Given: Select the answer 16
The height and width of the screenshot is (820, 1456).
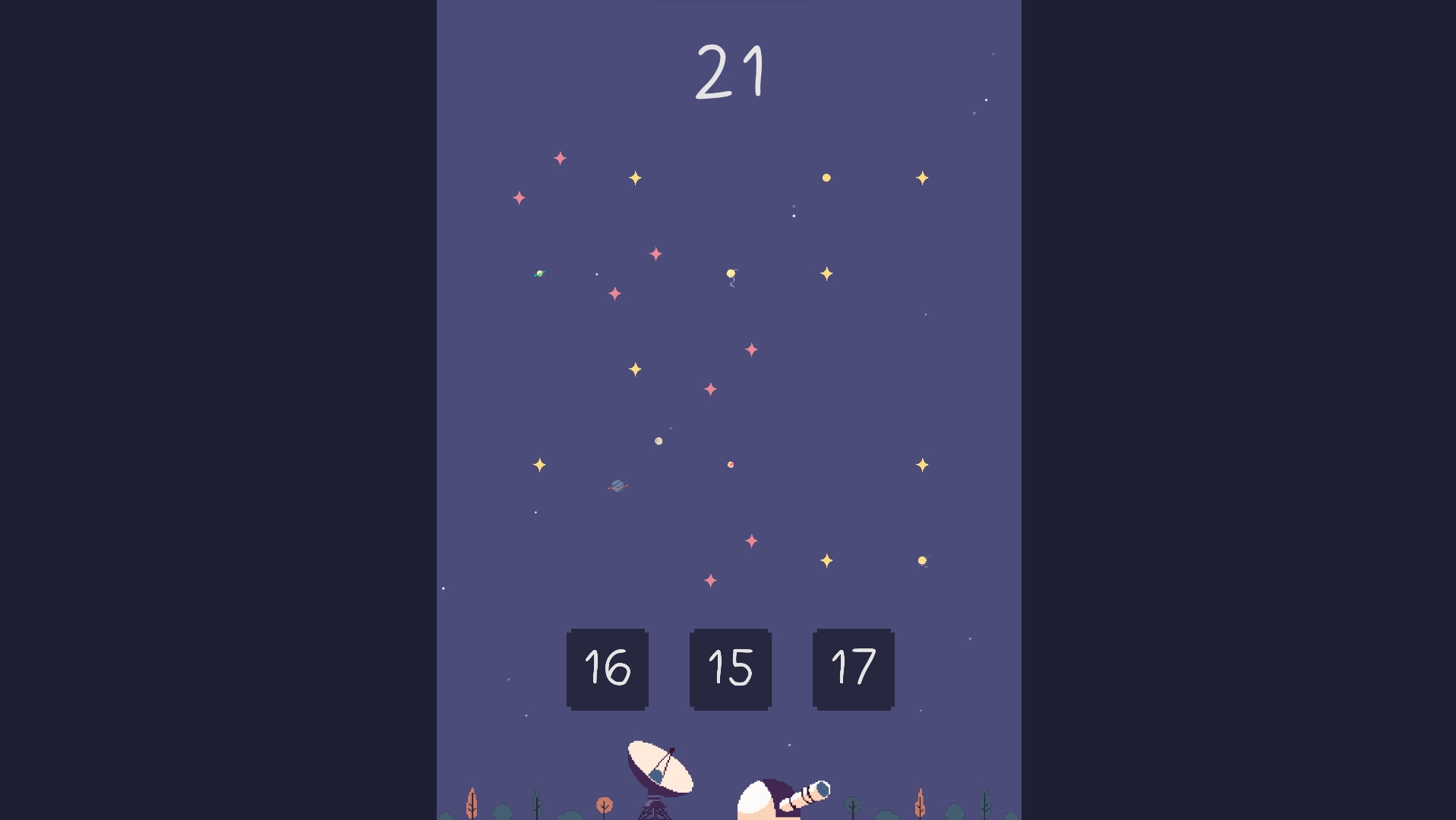Looking at the screenshot, I should point(607,669).
